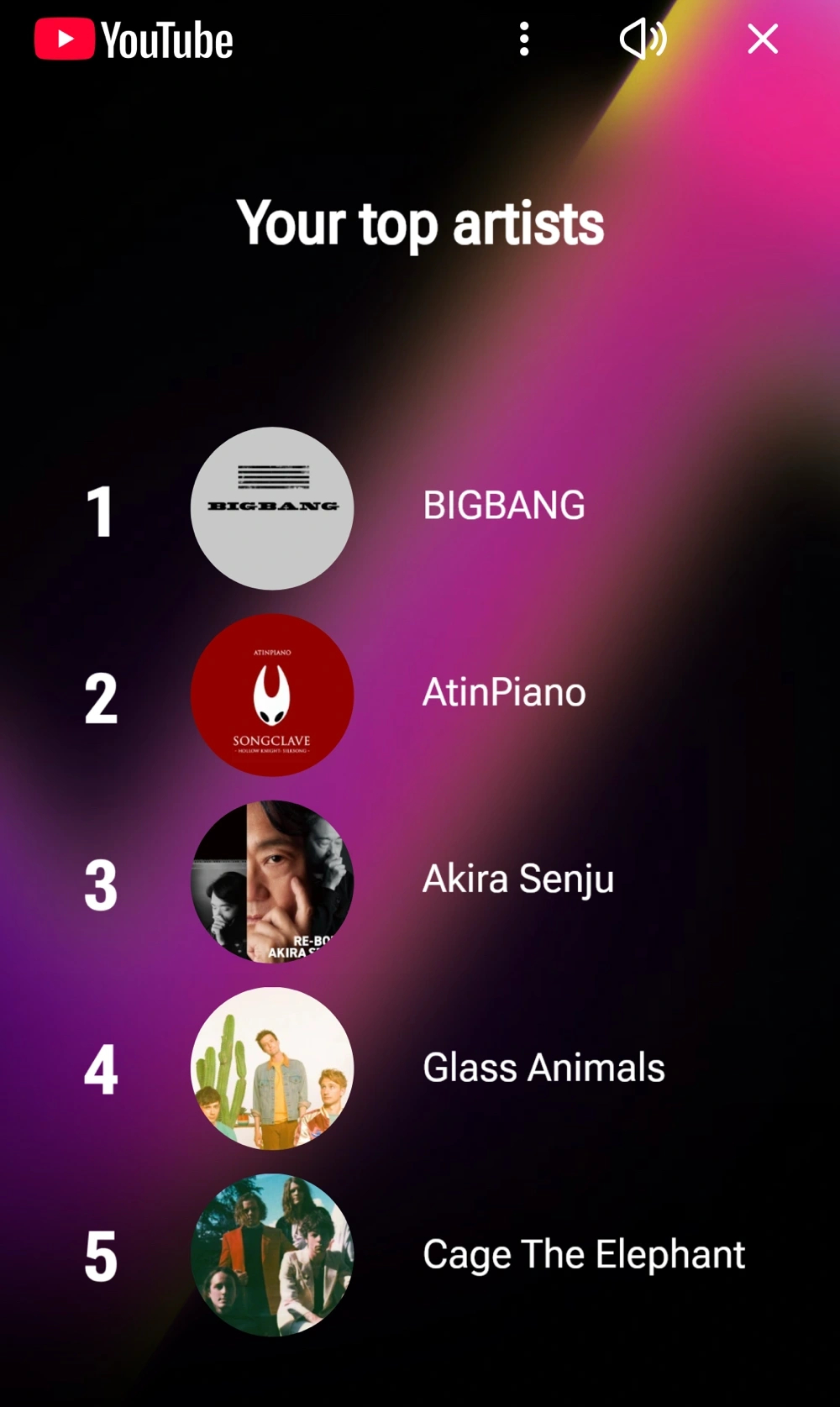840x1407 pixels.
Task: Close the top artists recap
Action: (x=763, y=39)
